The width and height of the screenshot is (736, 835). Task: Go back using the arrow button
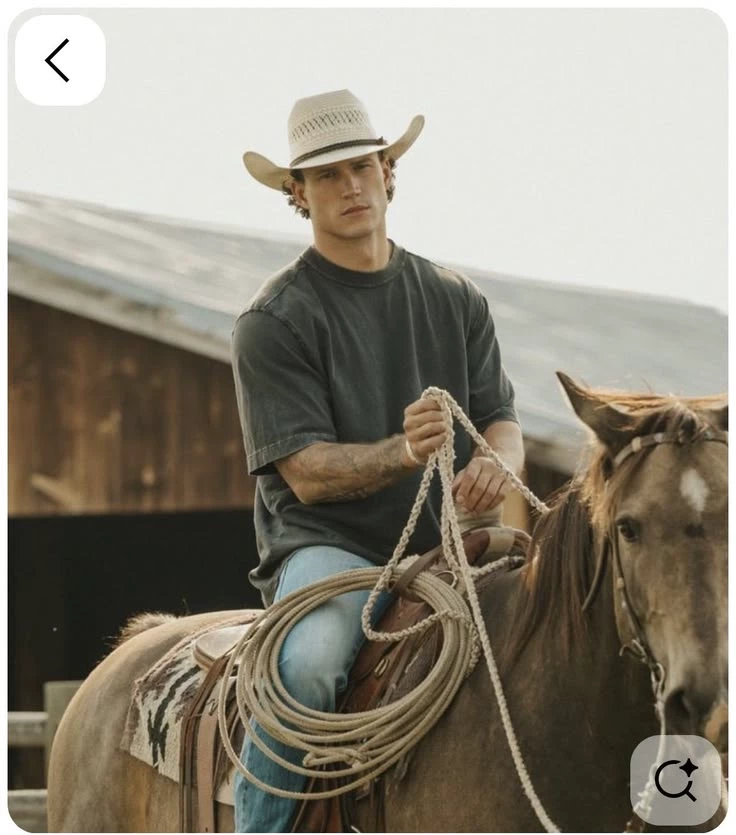[x=59, y=60]
